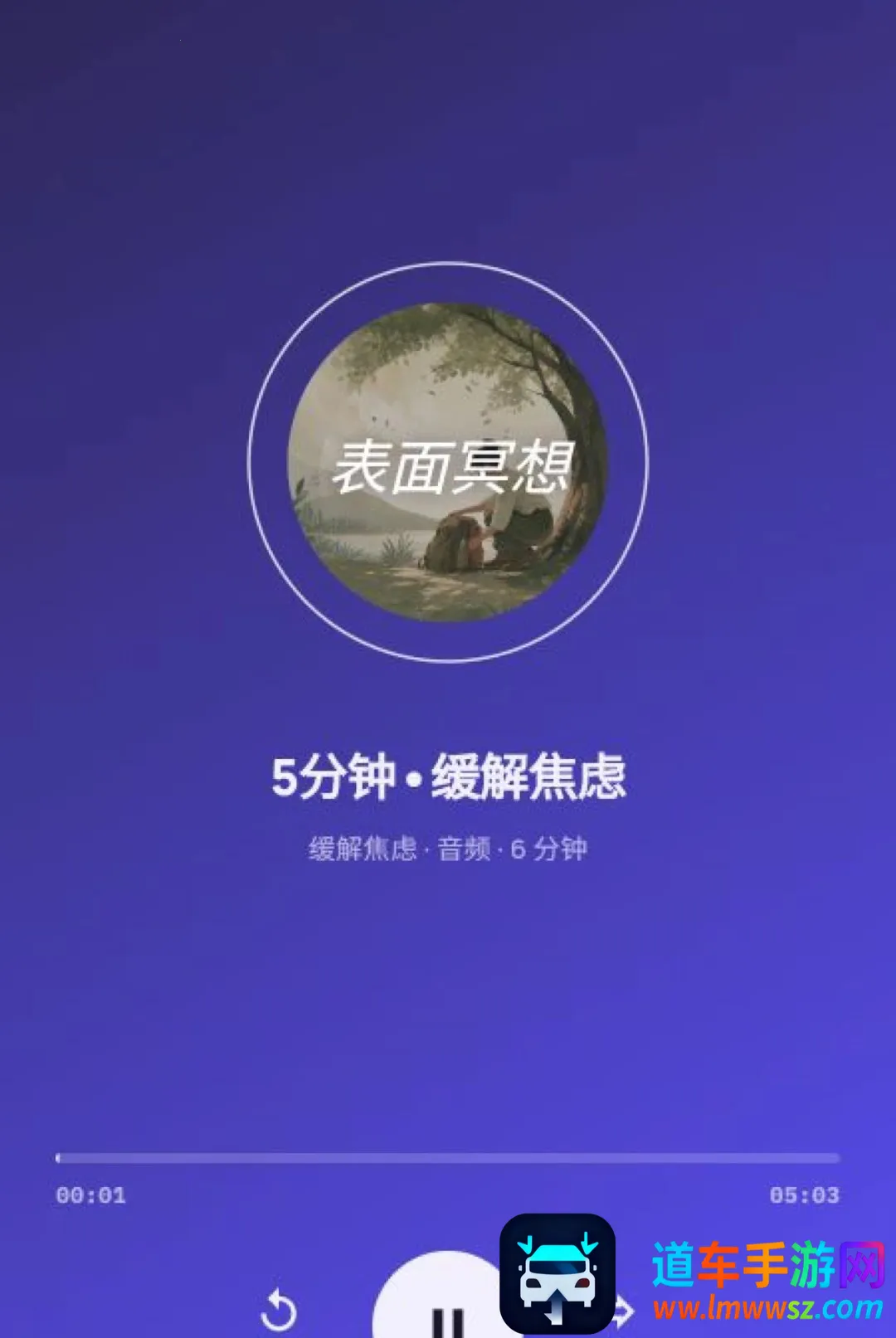Tap the rewind circular arrow icon

pyautogui.click(x=279, y=1311)
